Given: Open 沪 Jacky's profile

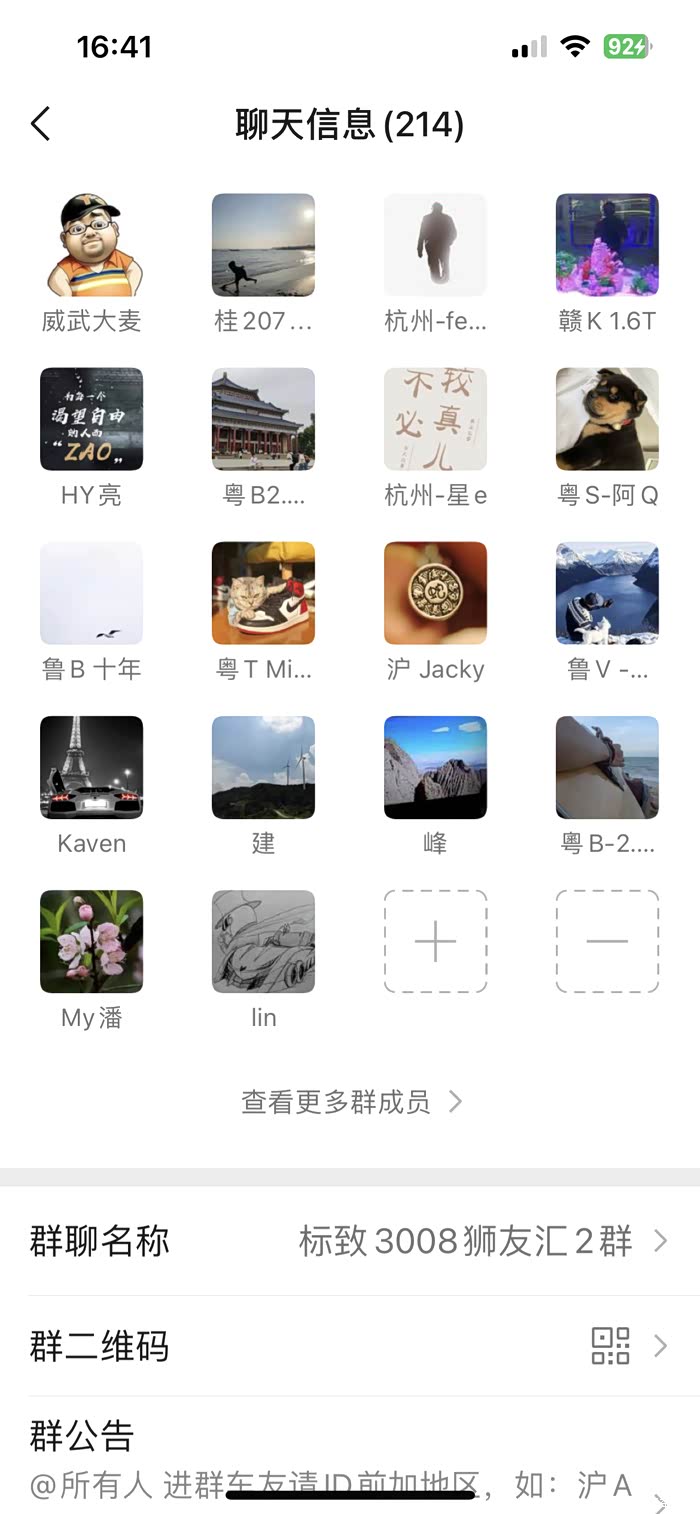Looking at the screenshot, I should [x=435, y=594].
